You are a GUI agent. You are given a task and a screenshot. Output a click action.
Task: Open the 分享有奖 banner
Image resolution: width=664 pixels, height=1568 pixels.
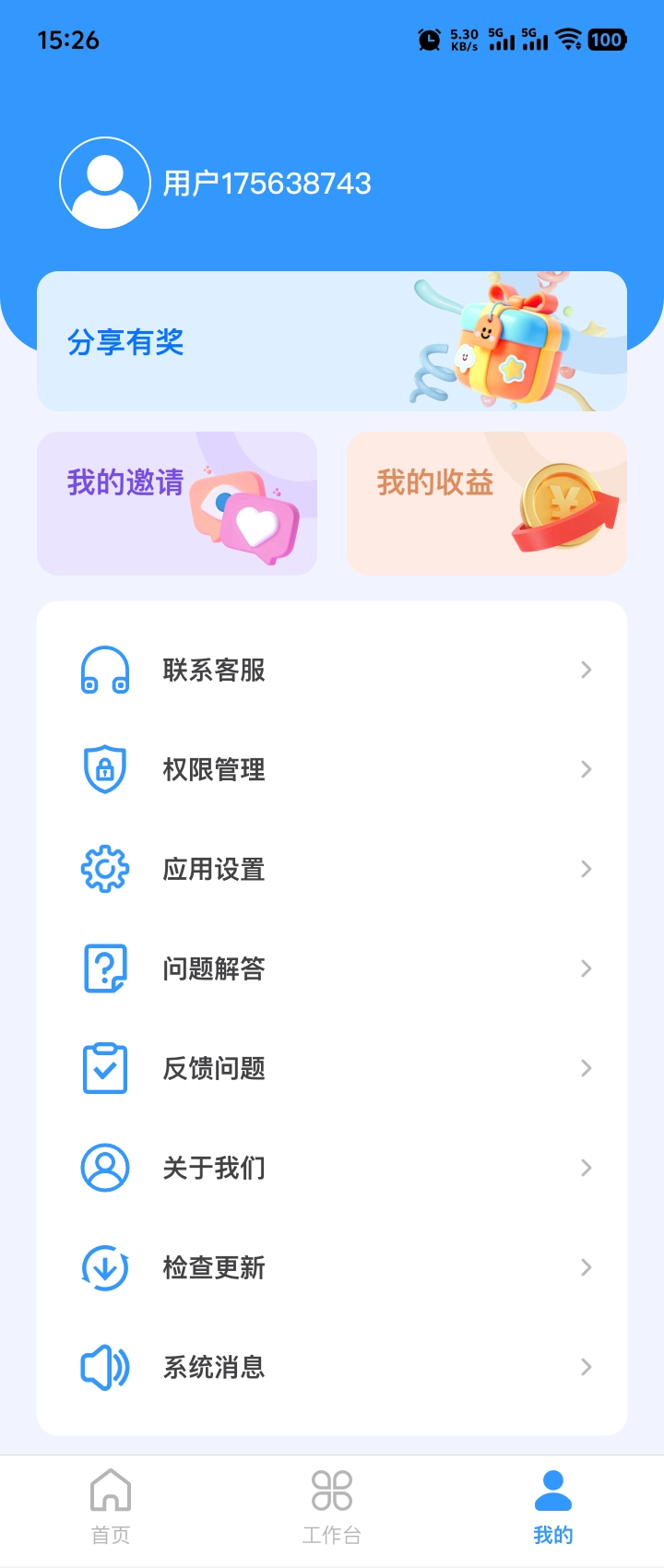tap(332, 341)
